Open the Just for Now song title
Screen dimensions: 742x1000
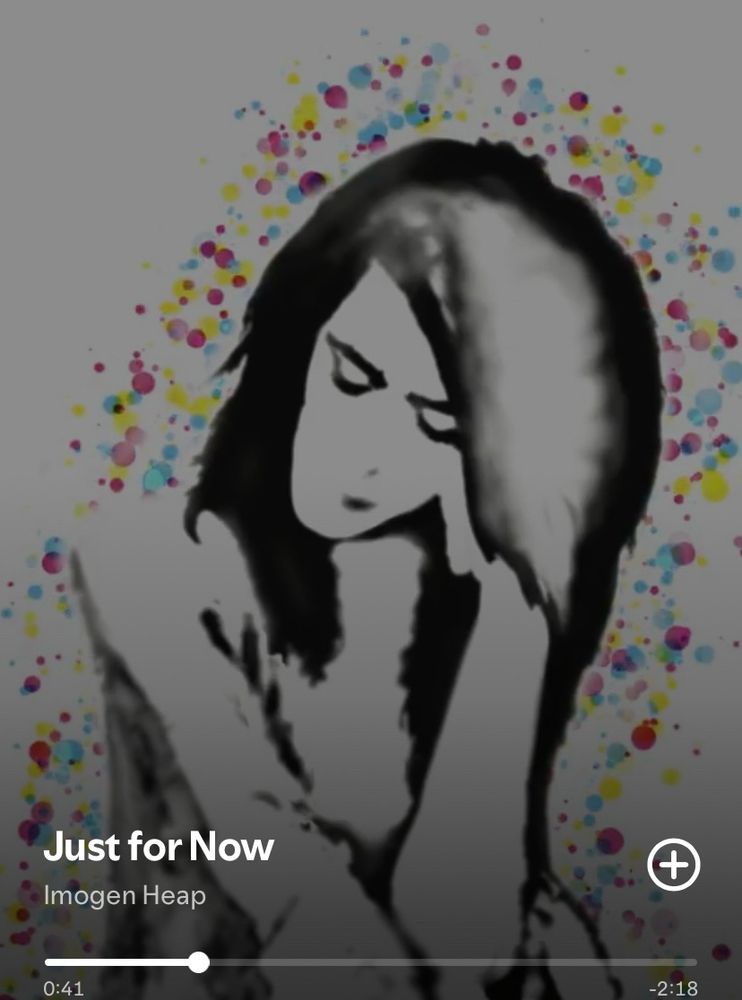(158, 847)
